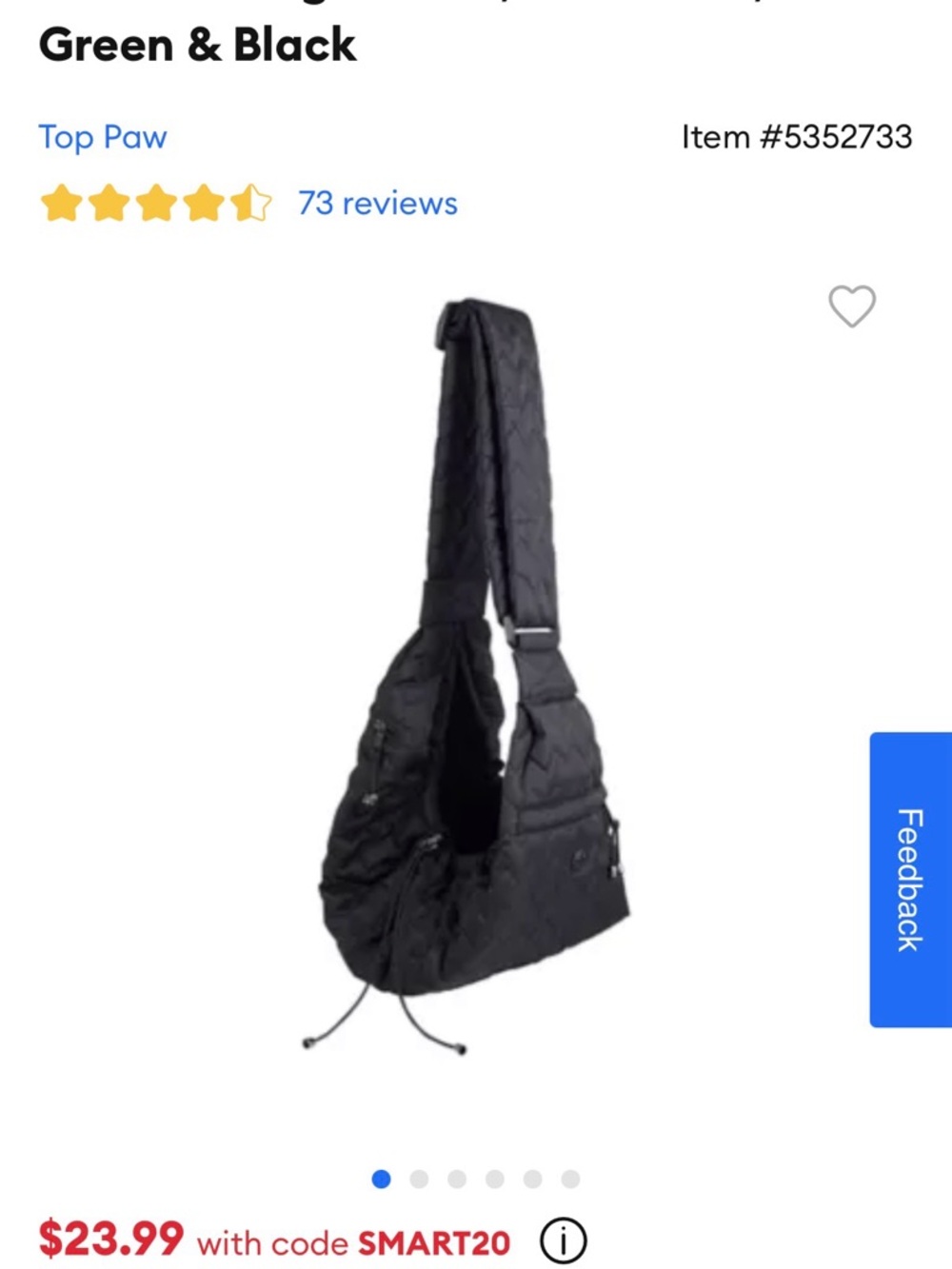Read the 73 reviews
Screen dimensions: 952x1269
[x=377, y=203]
